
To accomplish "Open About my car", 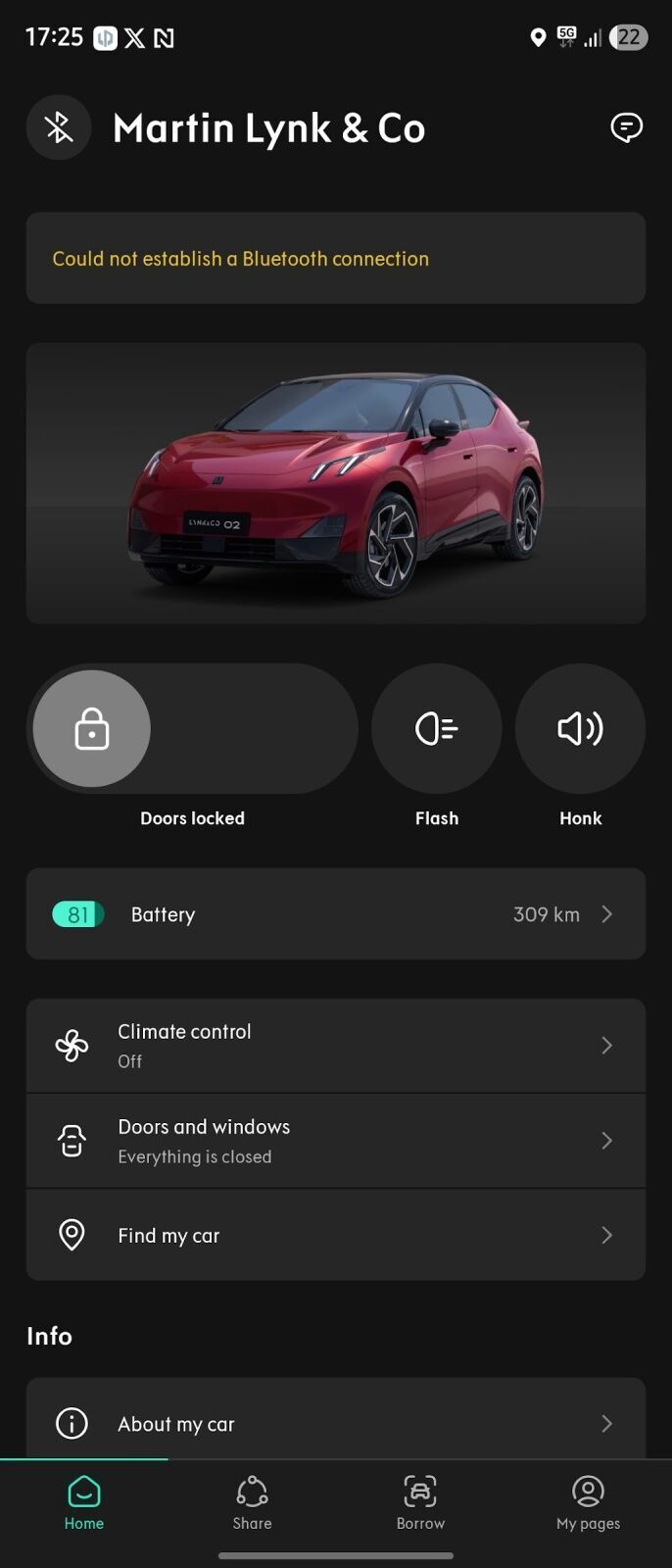I will click(x=335, y=1422).
